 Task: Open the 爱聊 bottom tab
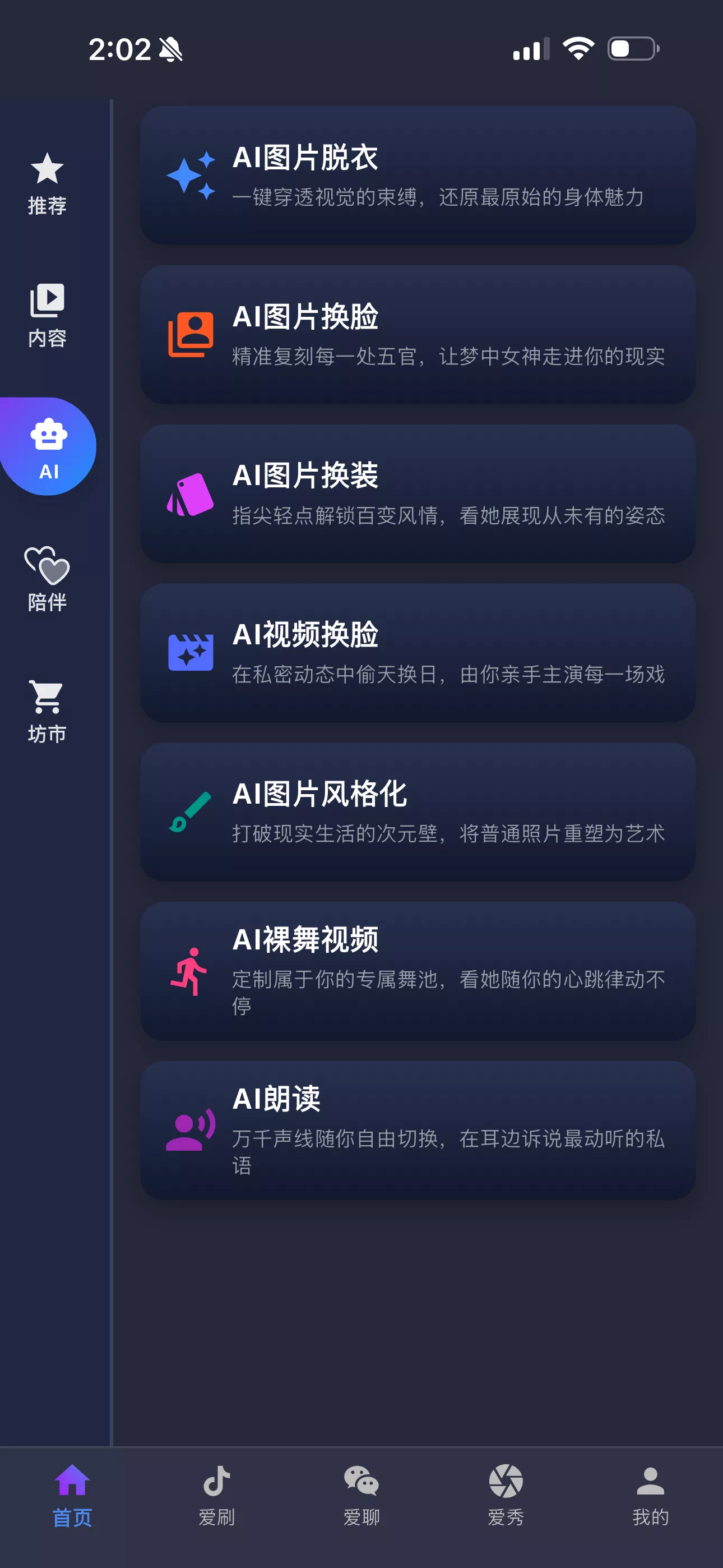point(361,1495)
